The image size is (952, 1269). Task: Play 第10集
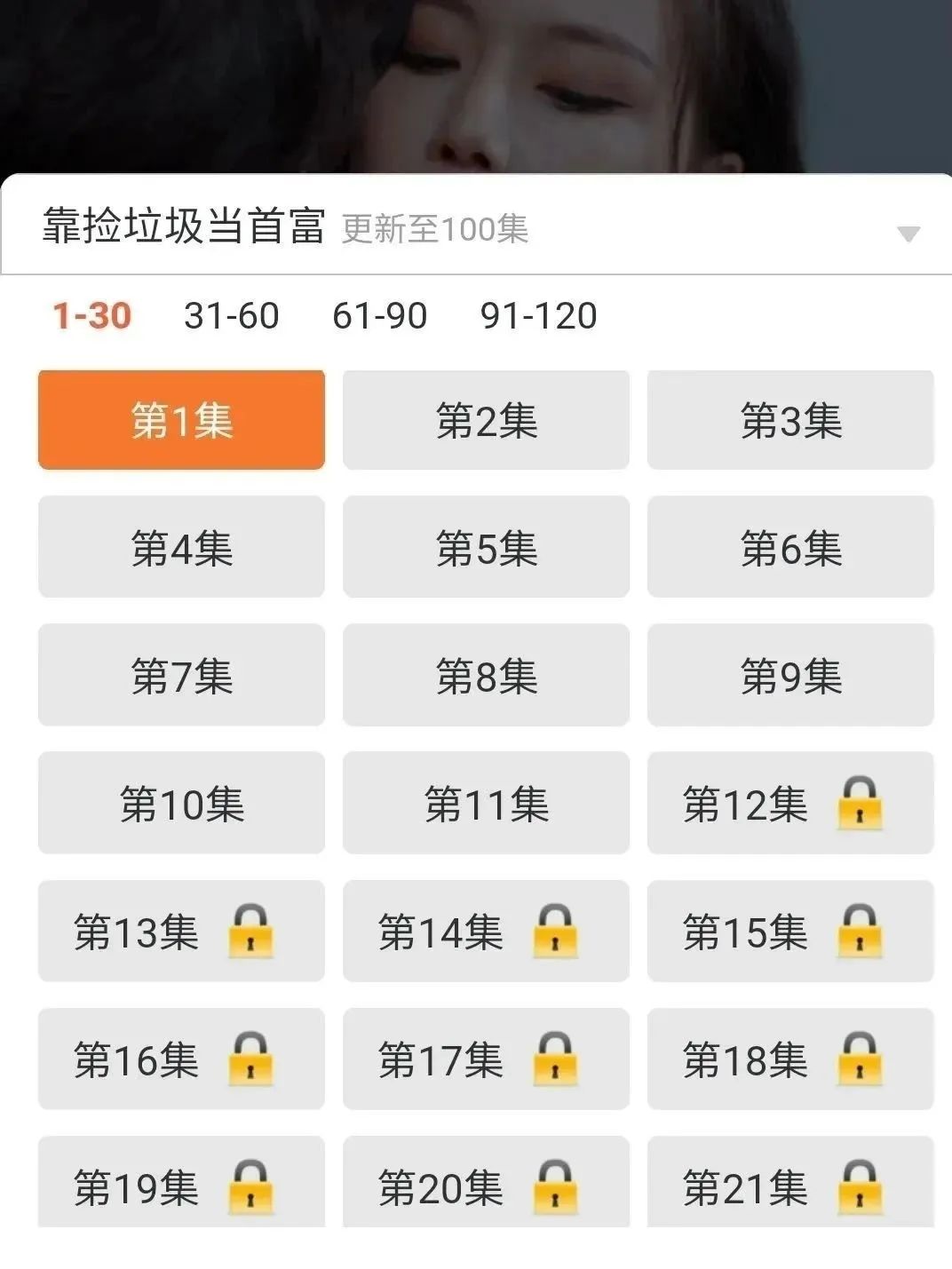coord(180,804)
